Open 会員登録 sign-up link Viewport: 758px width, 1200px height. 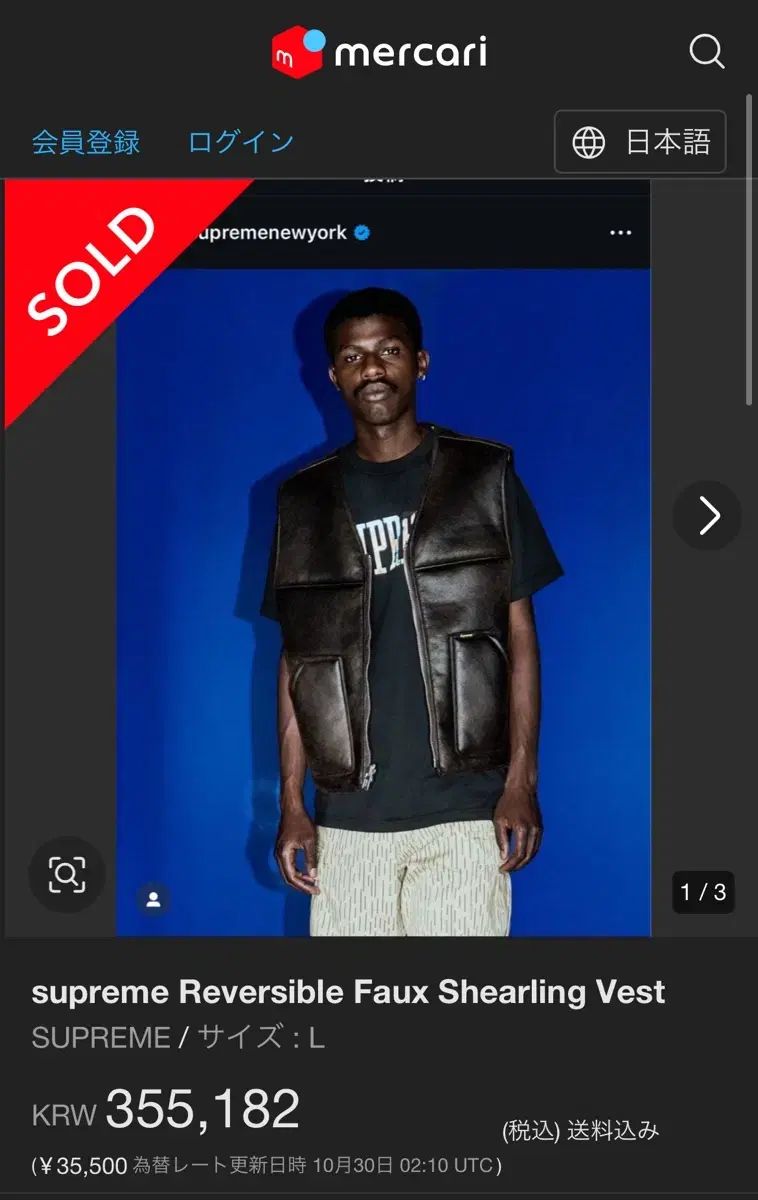pyautogui.click(x=86, y=142)
